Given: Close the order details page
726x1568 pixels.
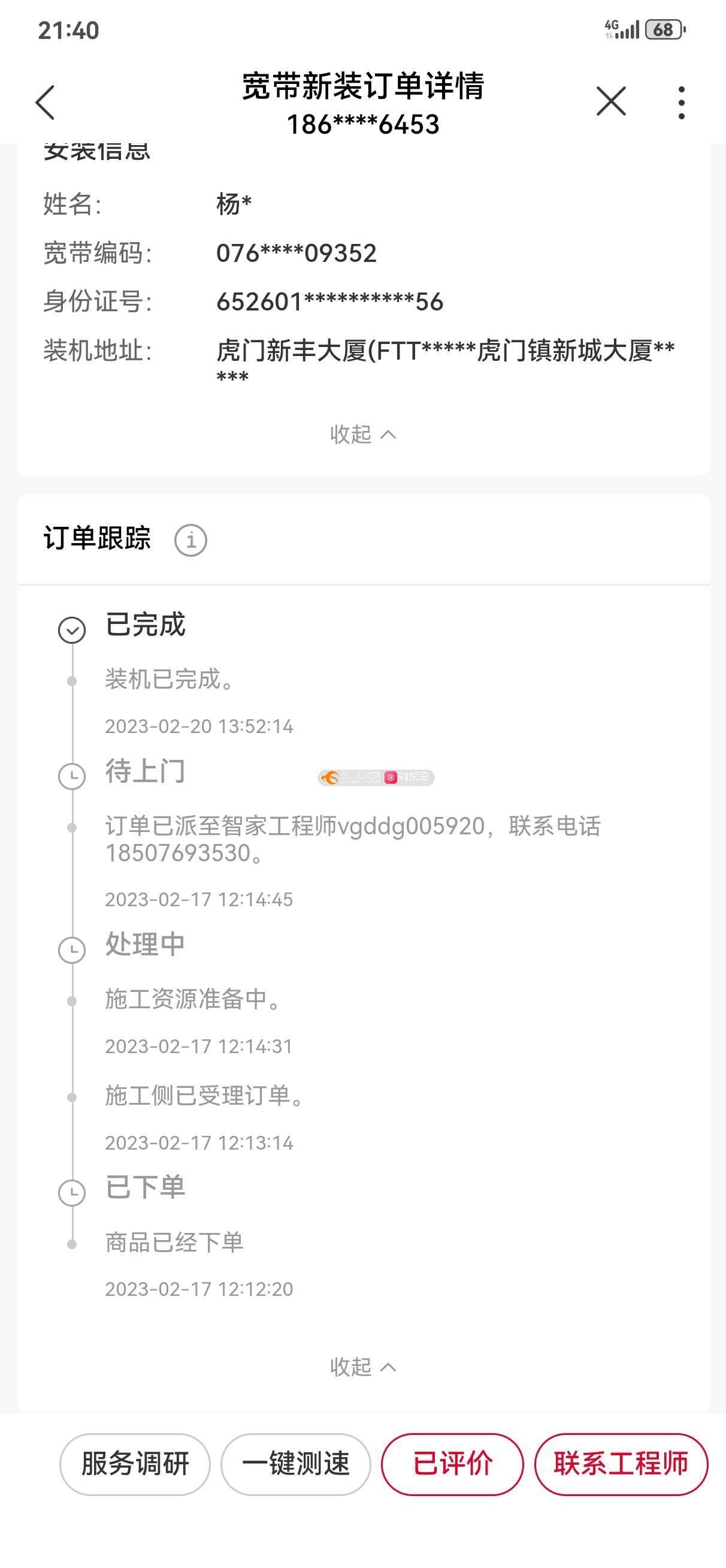Looking at the screenshot, I should pos(611,101).
